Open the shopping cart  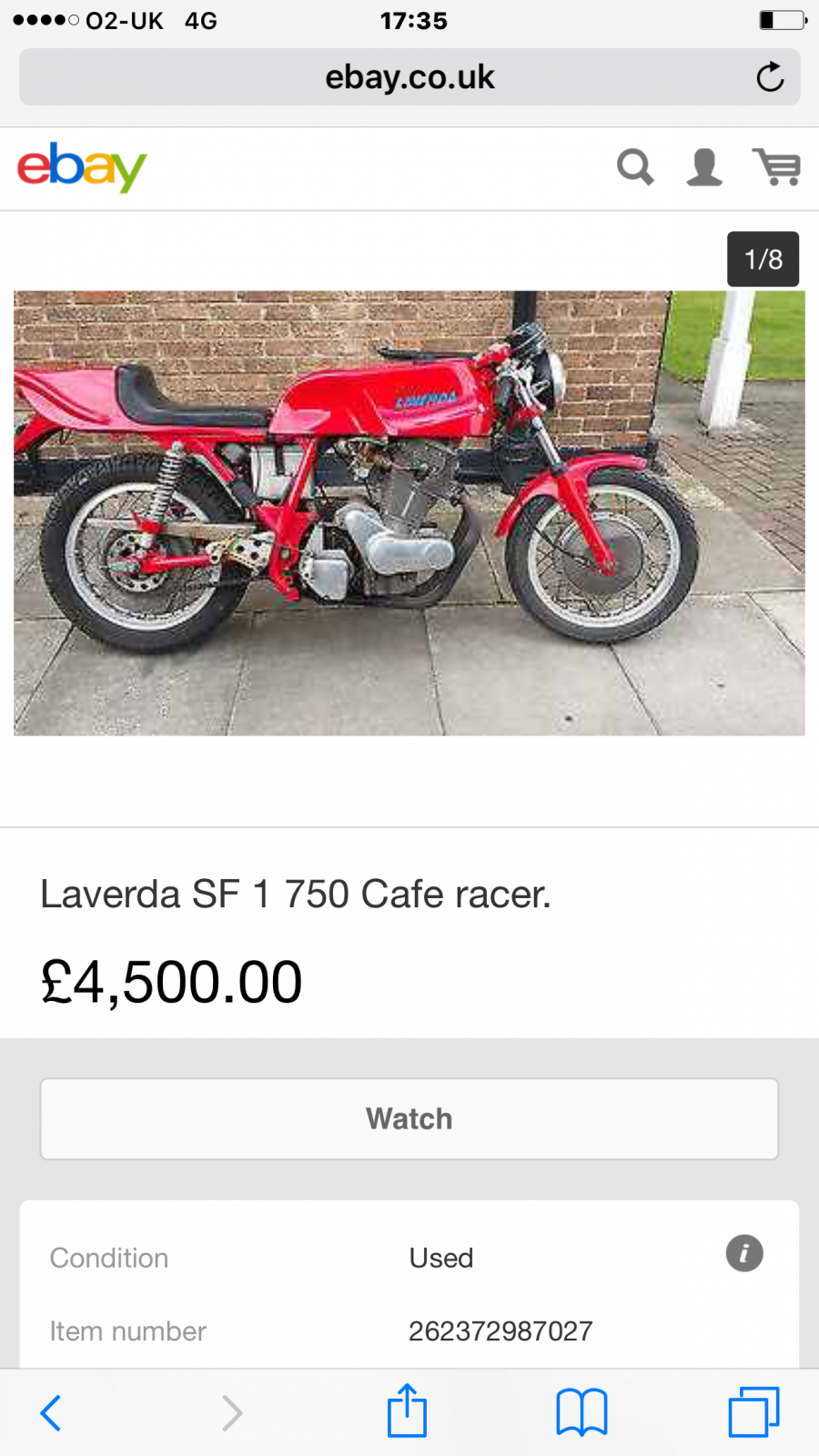coord(776,167)
